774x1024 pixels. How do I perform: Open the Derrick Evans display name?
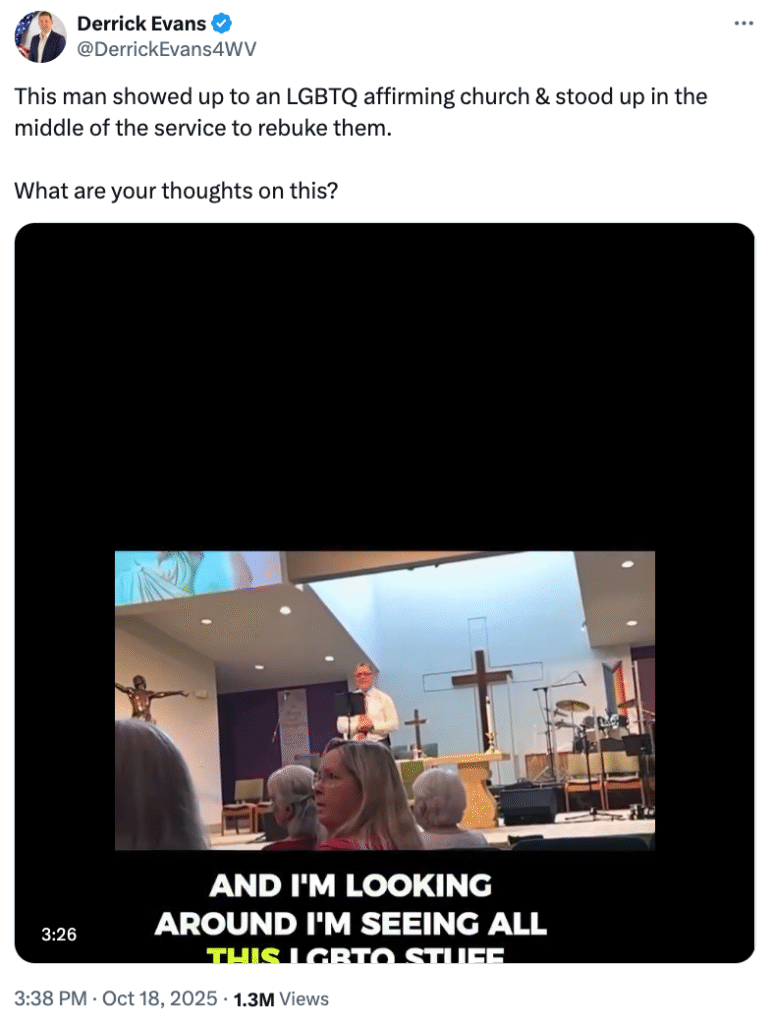tap(140, 24)
